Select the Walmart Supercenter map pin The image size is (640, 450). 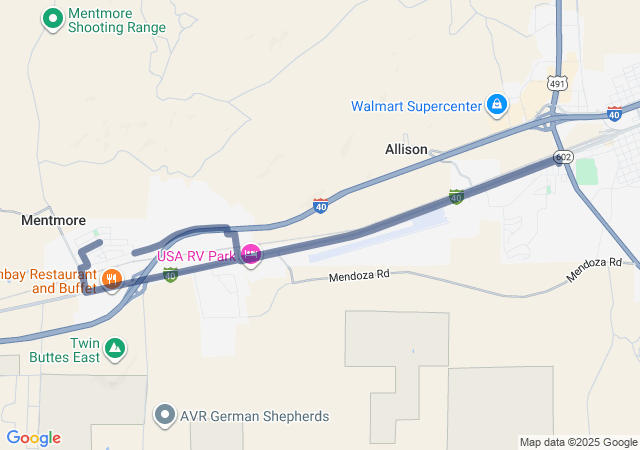pos(496,105)
